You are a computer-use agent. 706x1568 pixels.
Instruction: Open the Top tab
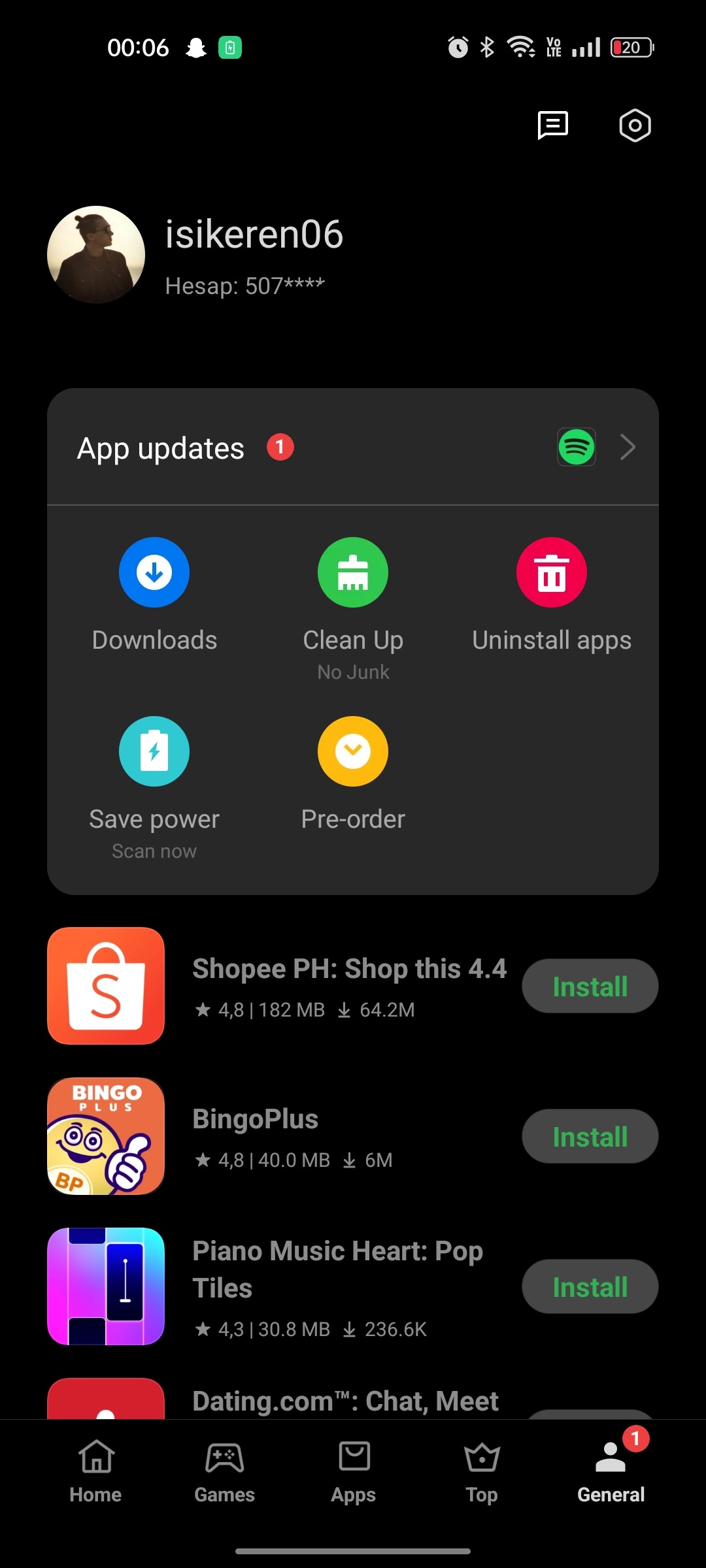tap(482, 1473)
